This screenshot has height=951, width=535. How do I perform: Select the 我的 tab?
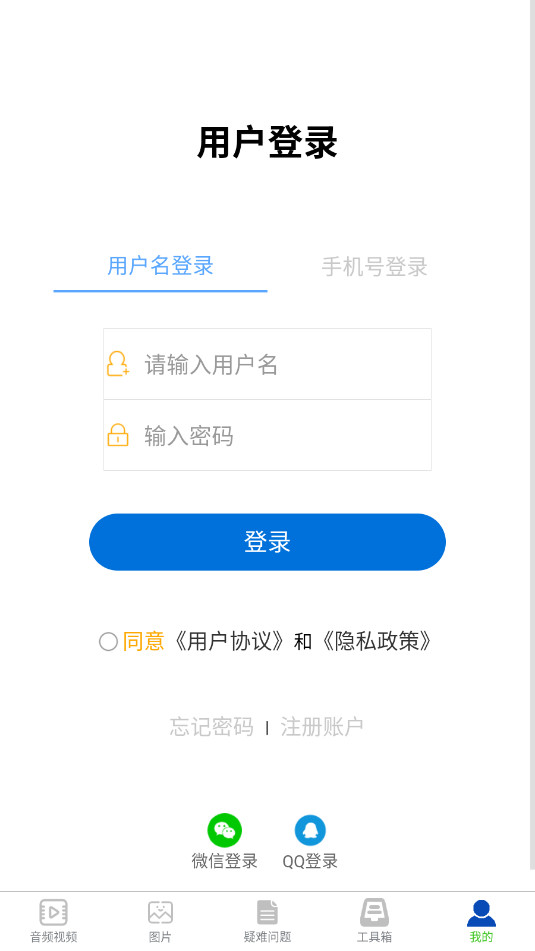pos(481,921)
